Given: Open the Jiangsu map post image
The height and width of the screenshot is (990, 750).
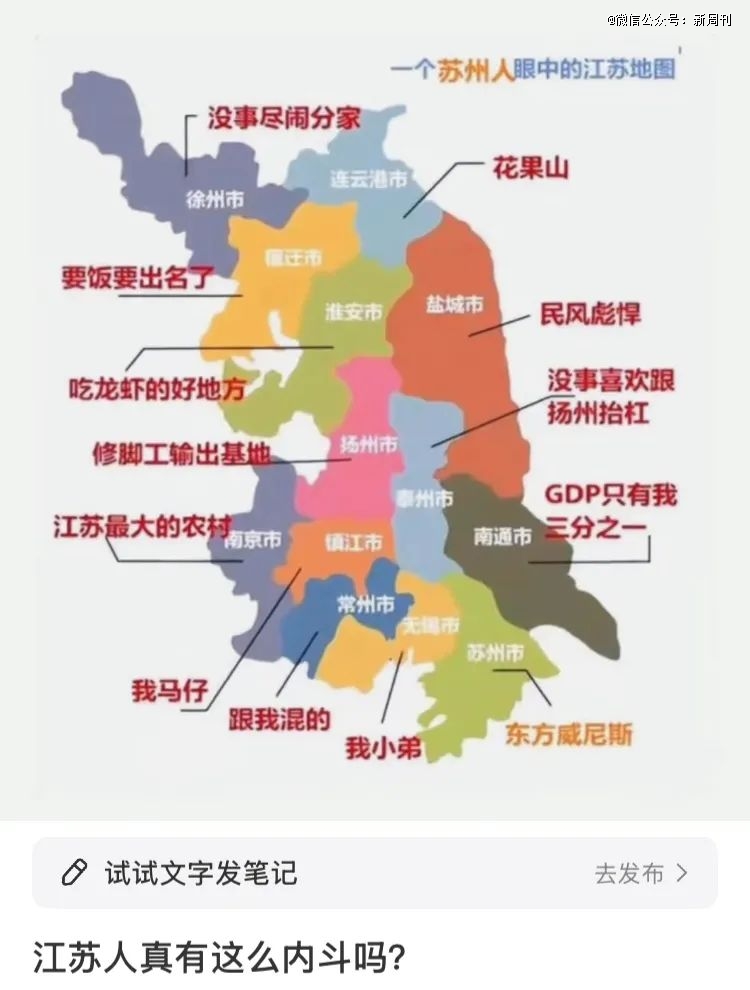Looking at the screenshot, I should coord(375,410).
